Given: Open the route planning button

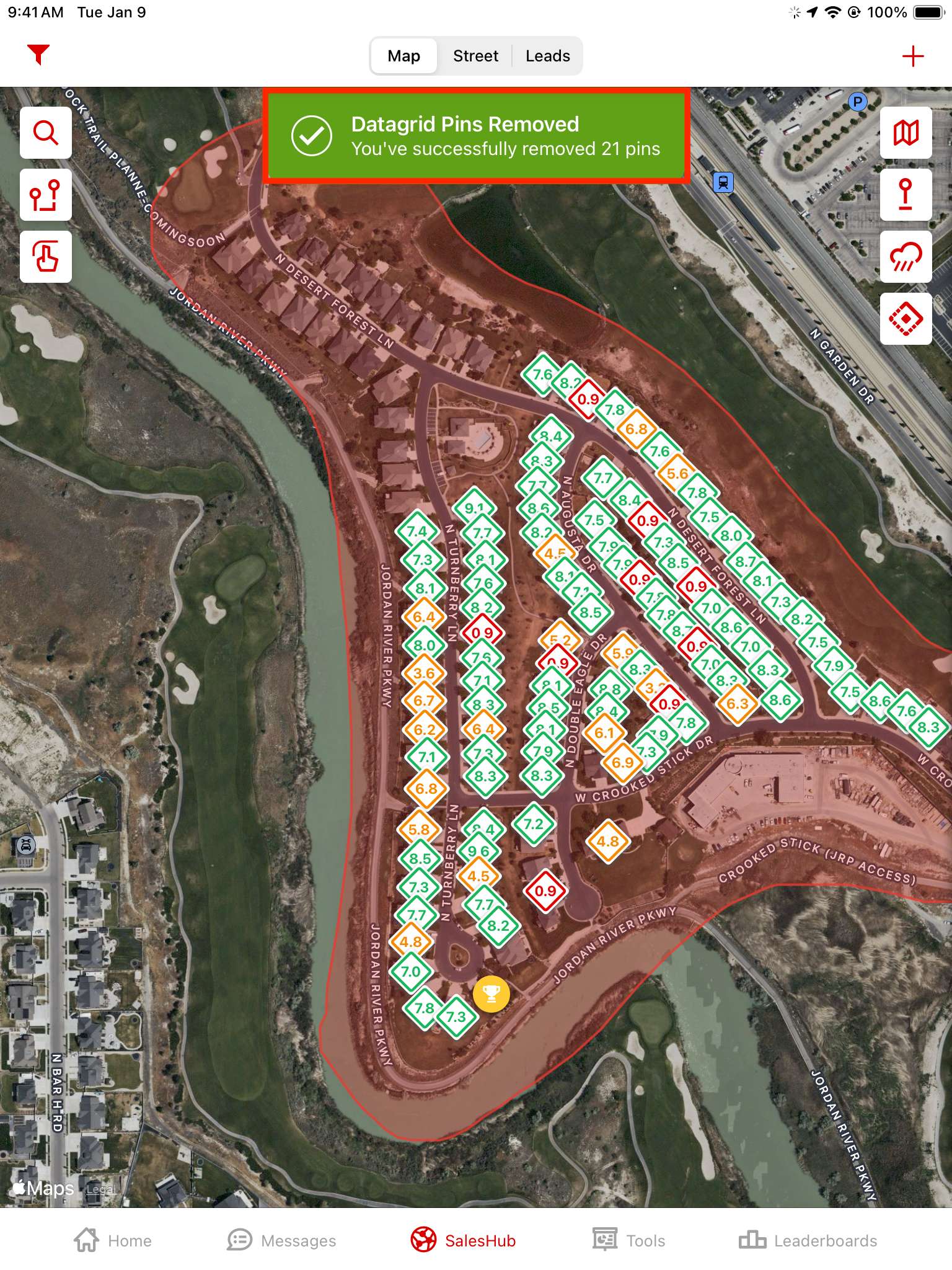Looking at the screenshot, I should (x=46, y=195).
